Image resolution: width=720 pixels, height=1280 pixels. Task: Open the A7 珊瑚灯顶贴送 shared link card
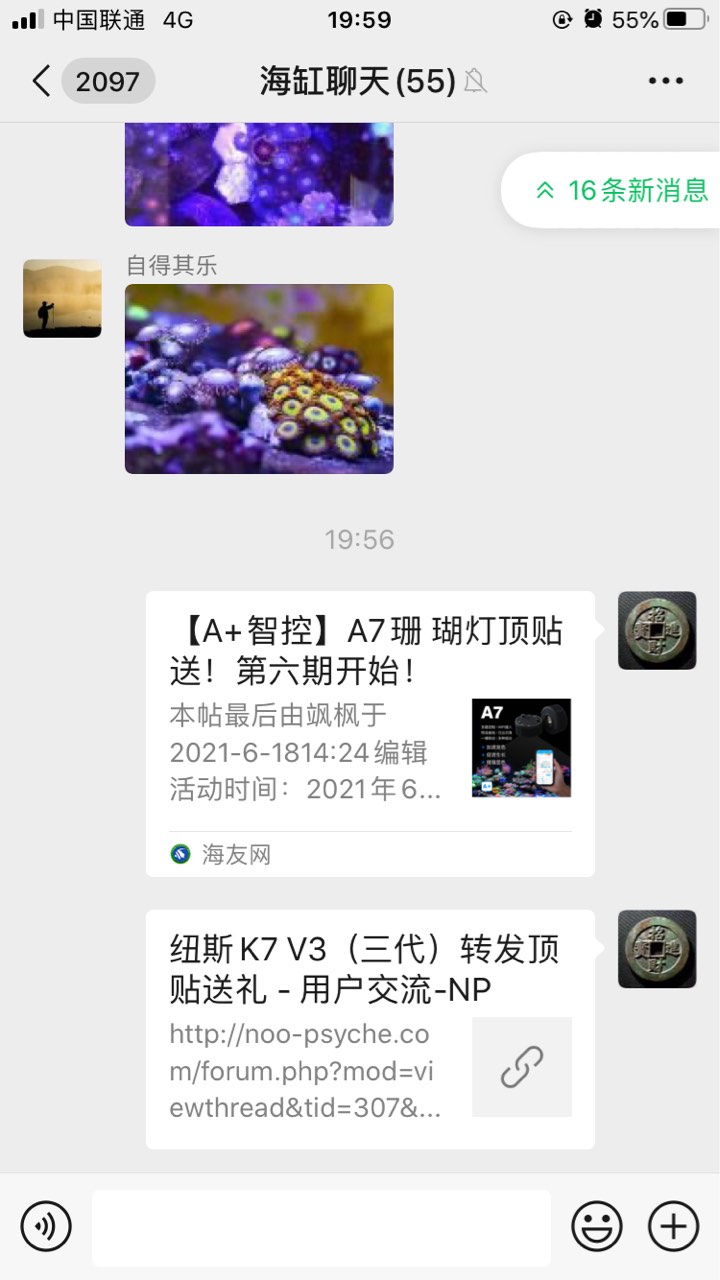370,733
